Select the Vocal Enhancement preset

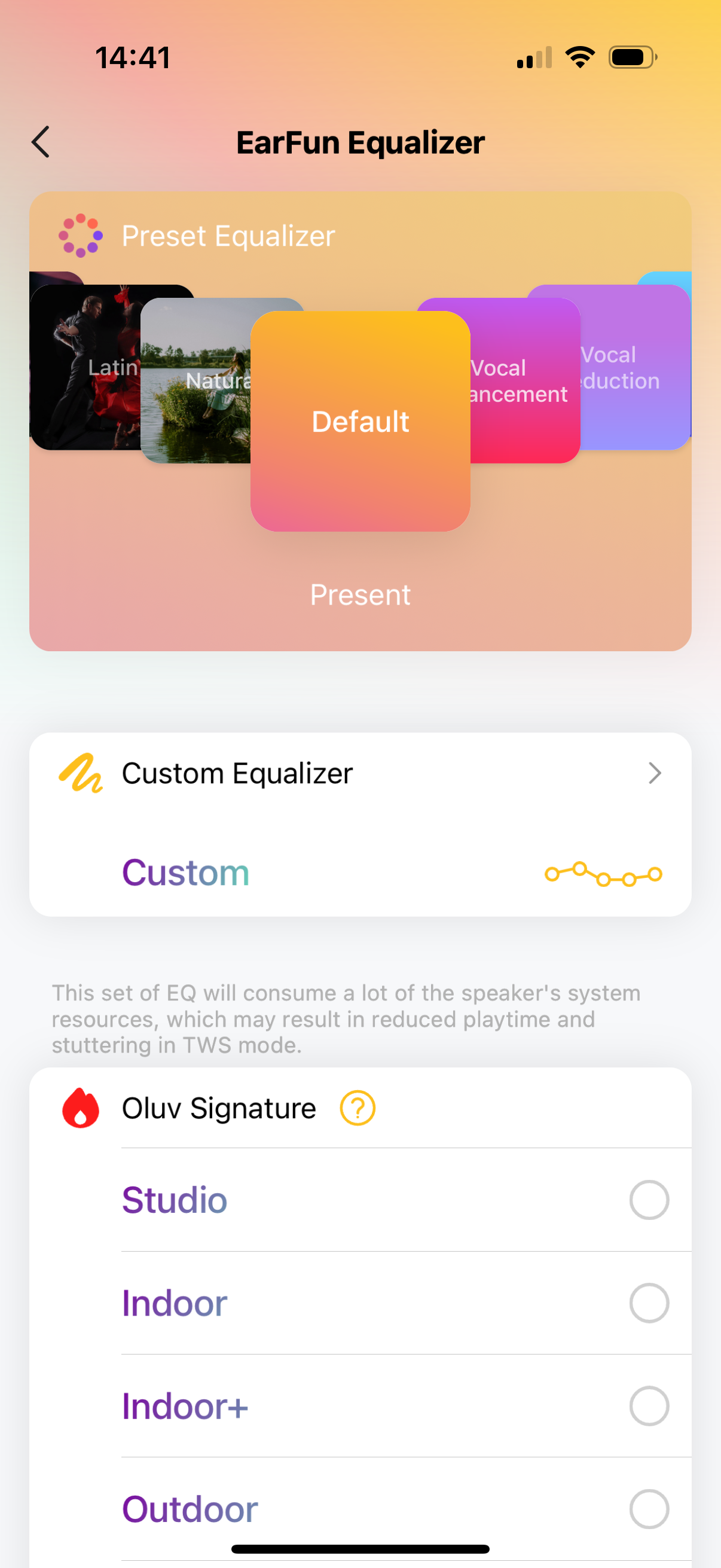point(525,380)
